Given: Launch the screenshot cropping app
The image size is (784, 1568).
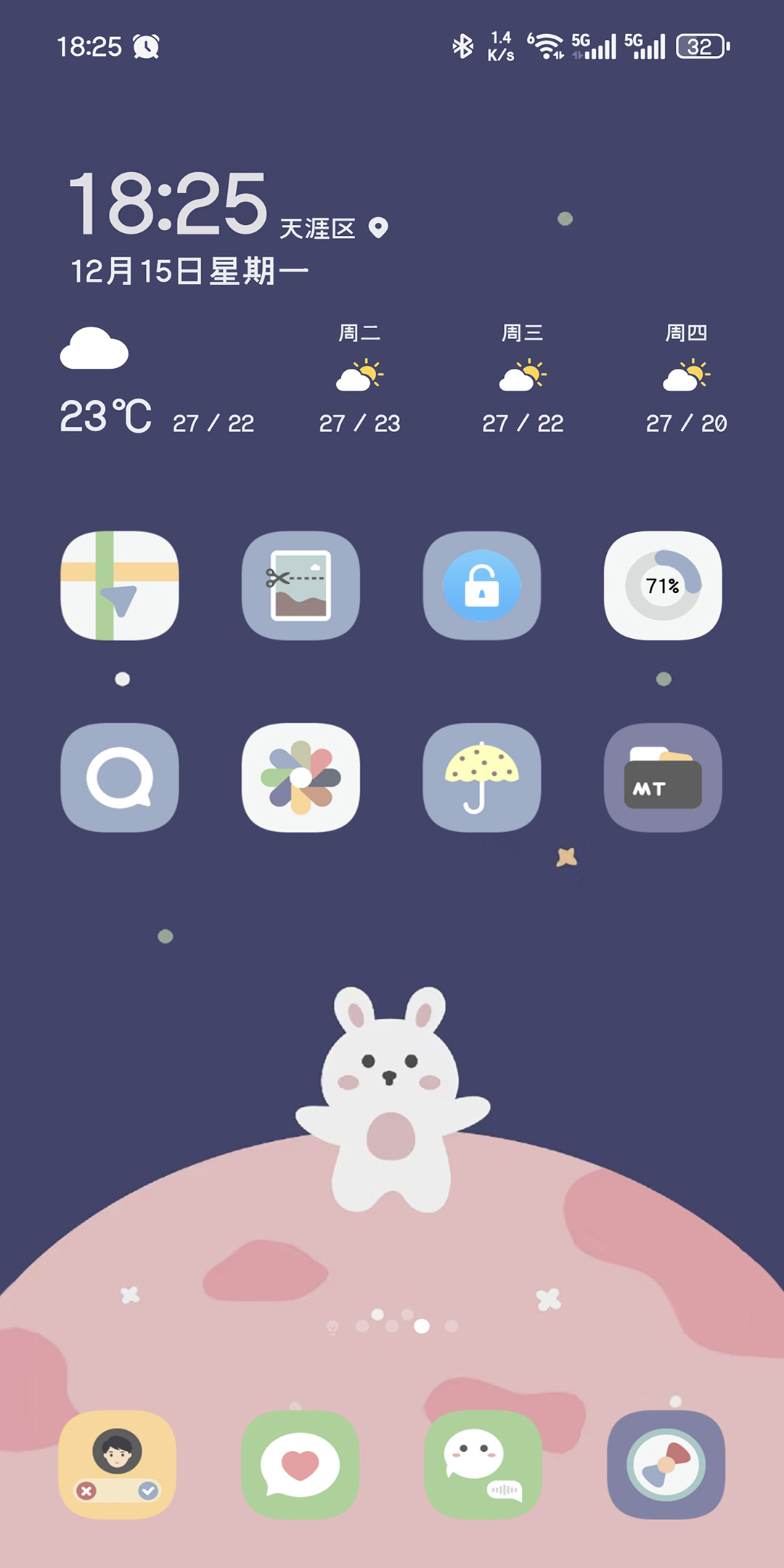Looking at the screenshot, I should coord(301,586).
